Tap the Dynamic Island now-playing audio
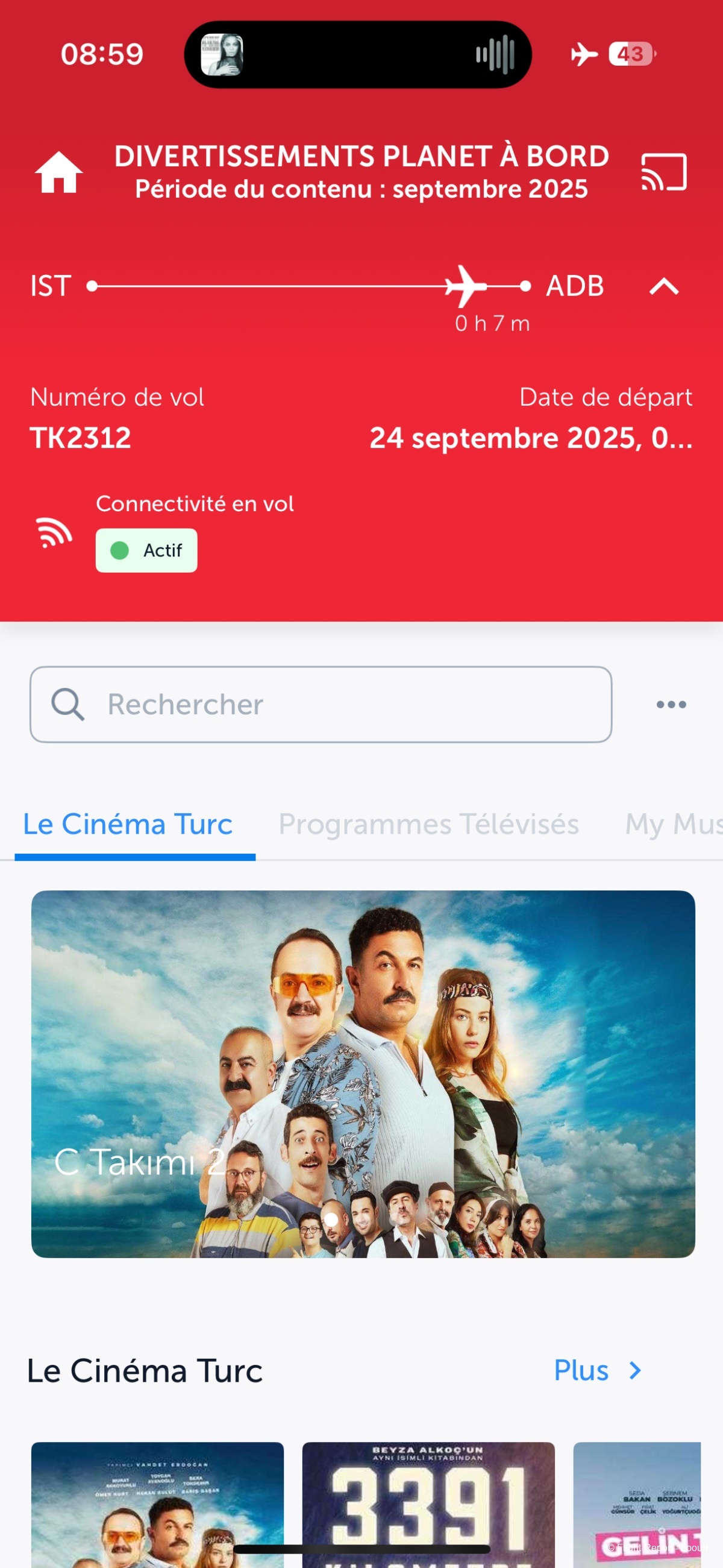The image size is (723, 1568). click(x=358, y=55)
